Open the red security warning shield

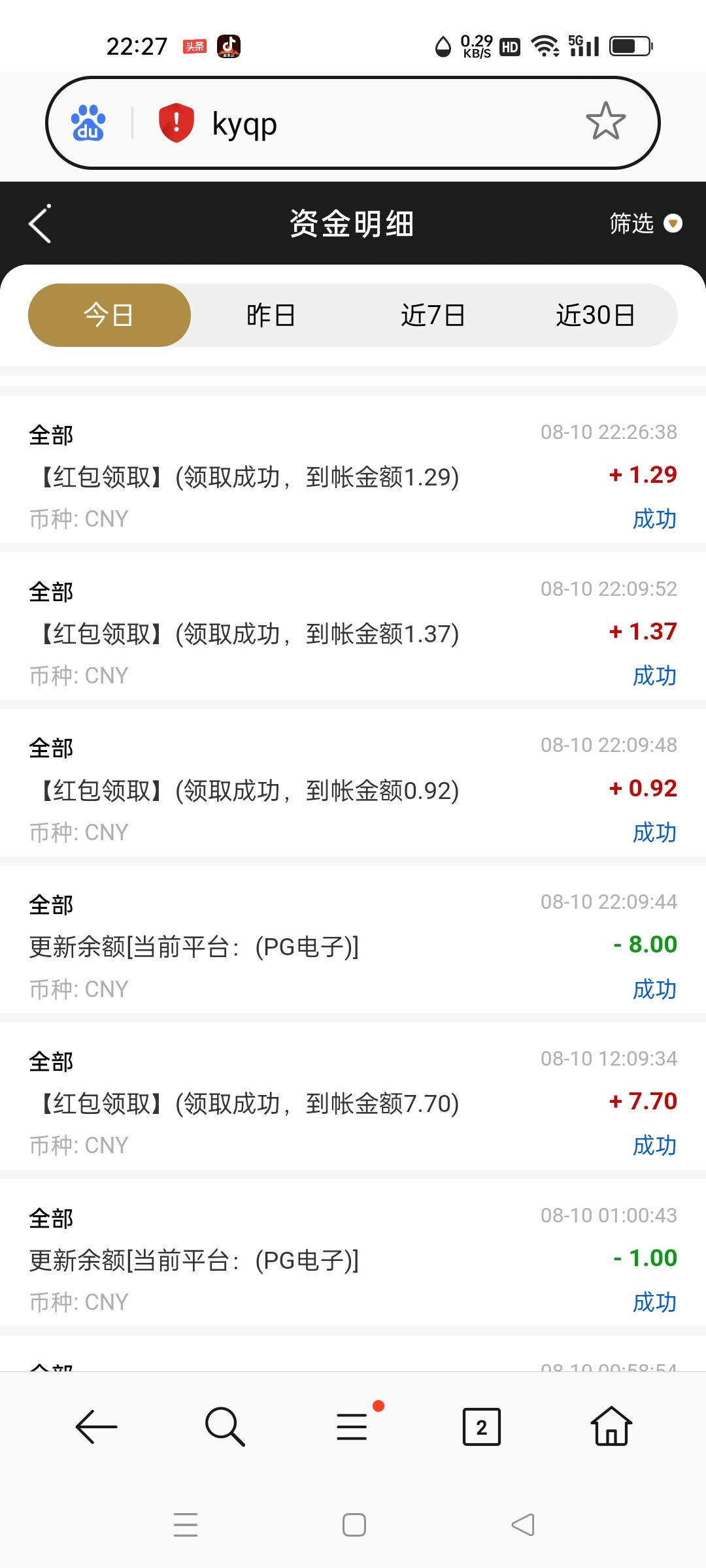176,122
